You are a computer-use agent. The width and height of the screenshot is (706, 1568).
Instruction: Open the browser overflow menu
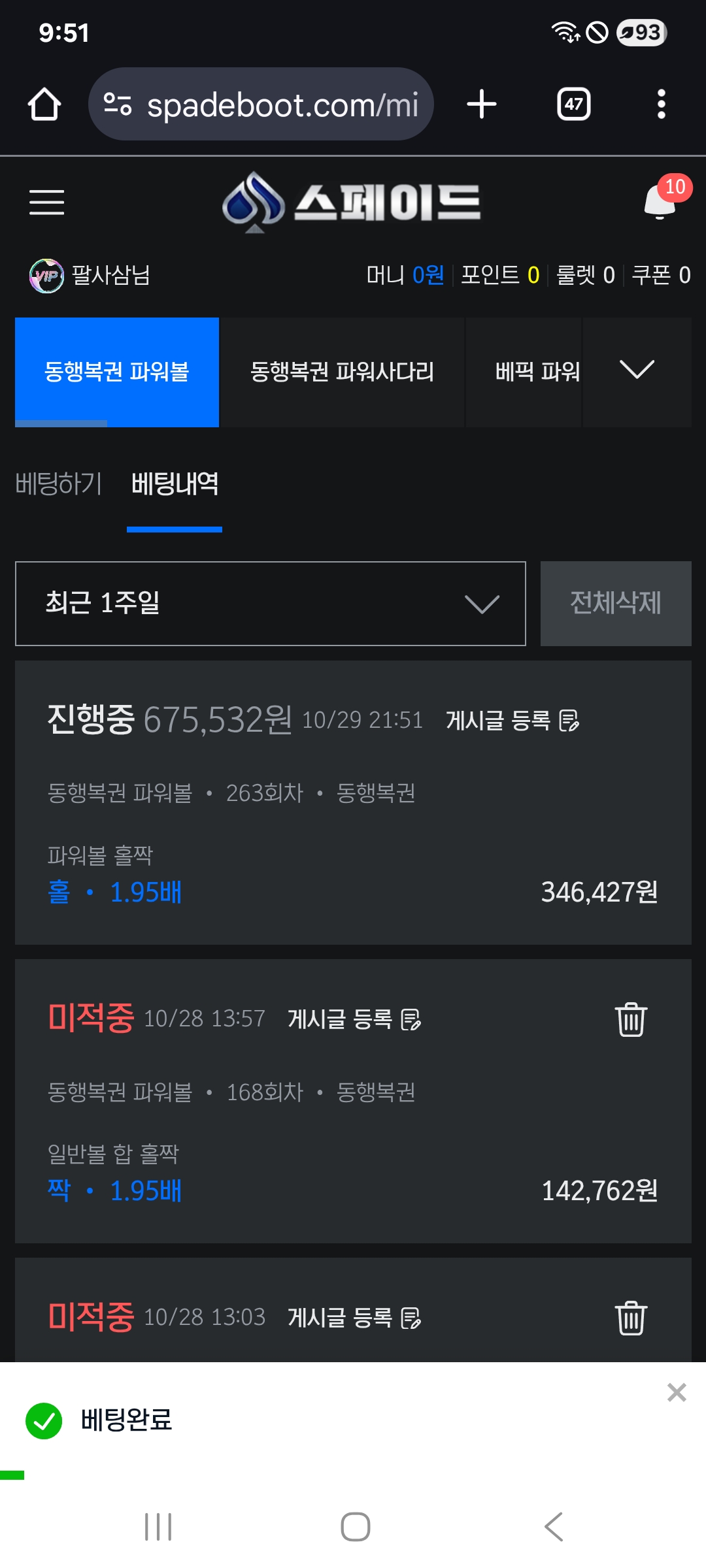coord(661,104)
